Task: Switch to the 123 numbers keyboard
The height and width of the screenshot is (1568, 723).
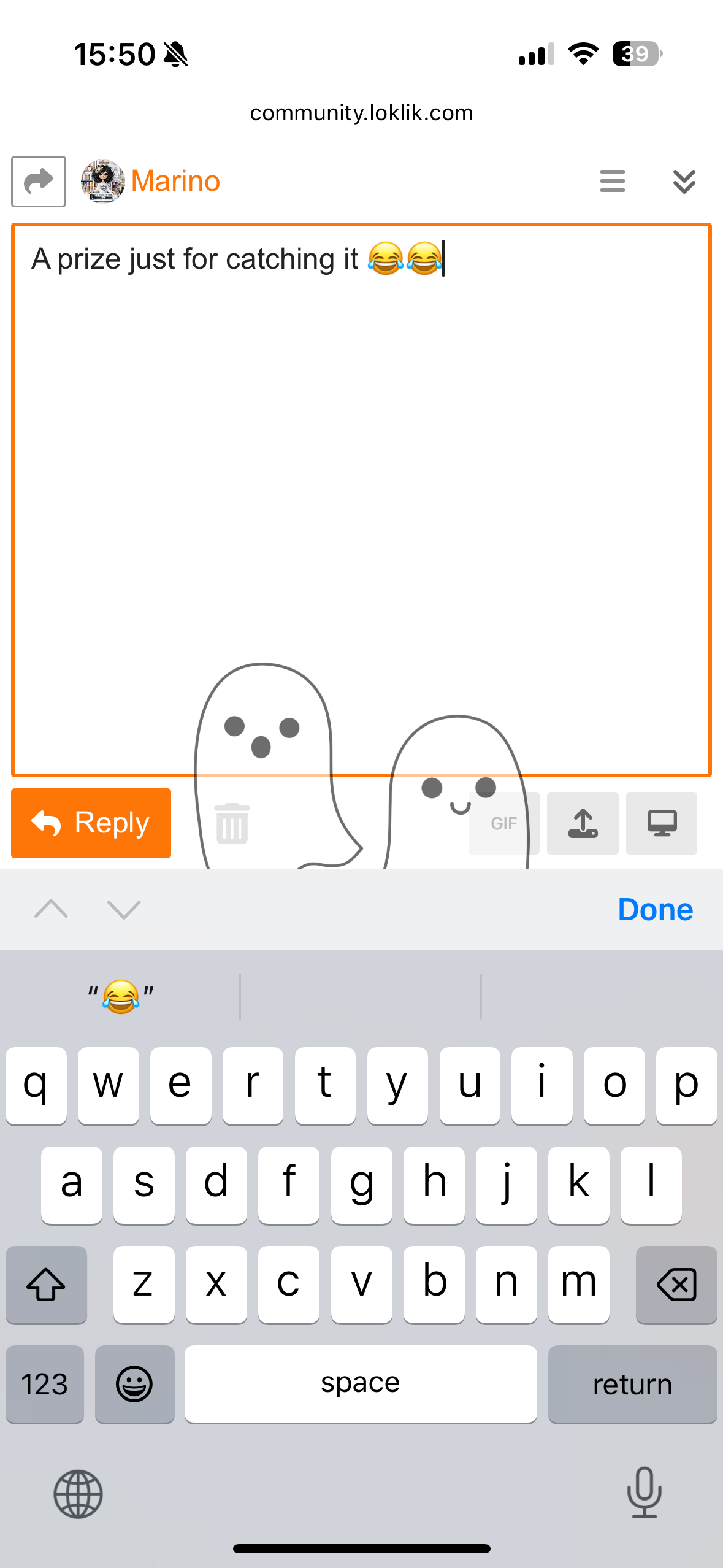Action: point(45,1384)
